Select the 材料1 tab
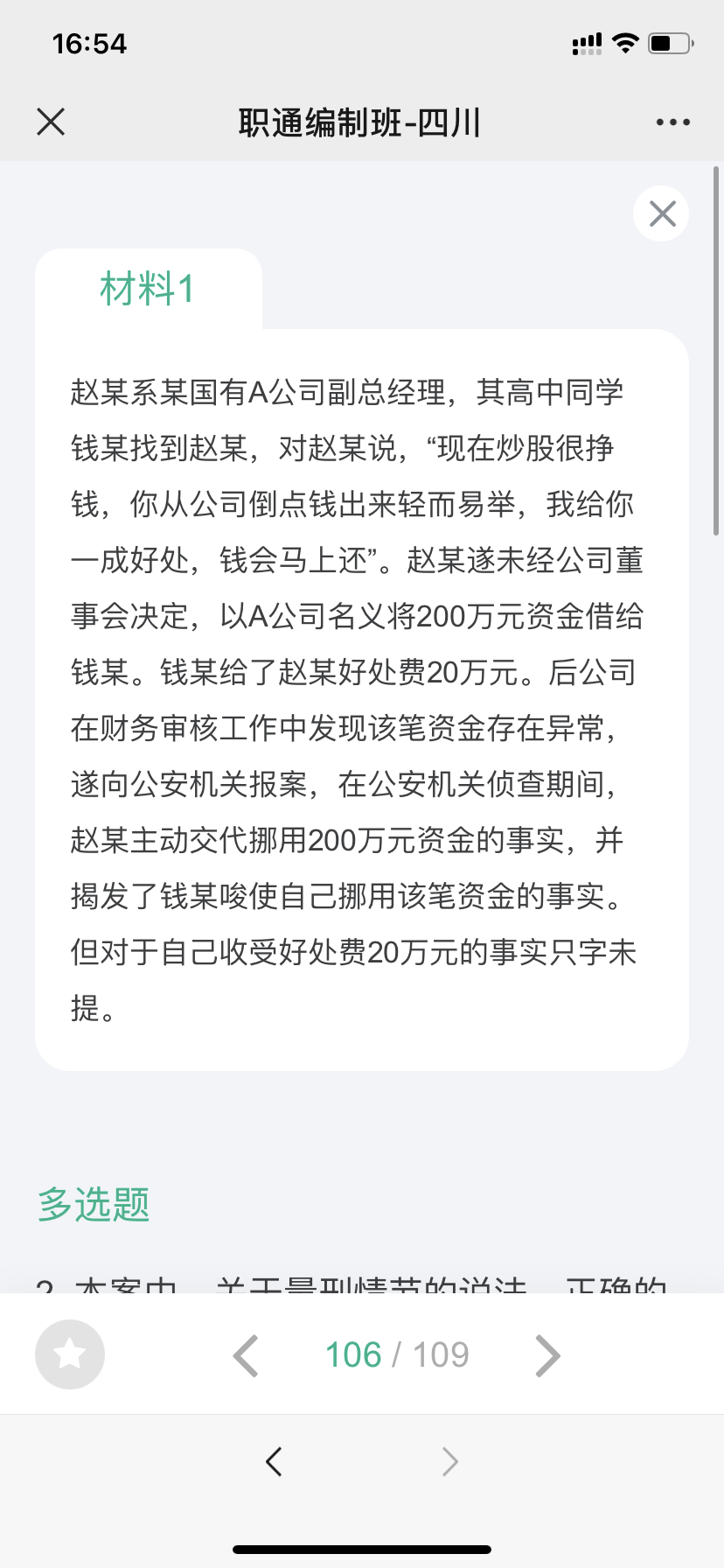724x1568 pixels. pos(148,289)
